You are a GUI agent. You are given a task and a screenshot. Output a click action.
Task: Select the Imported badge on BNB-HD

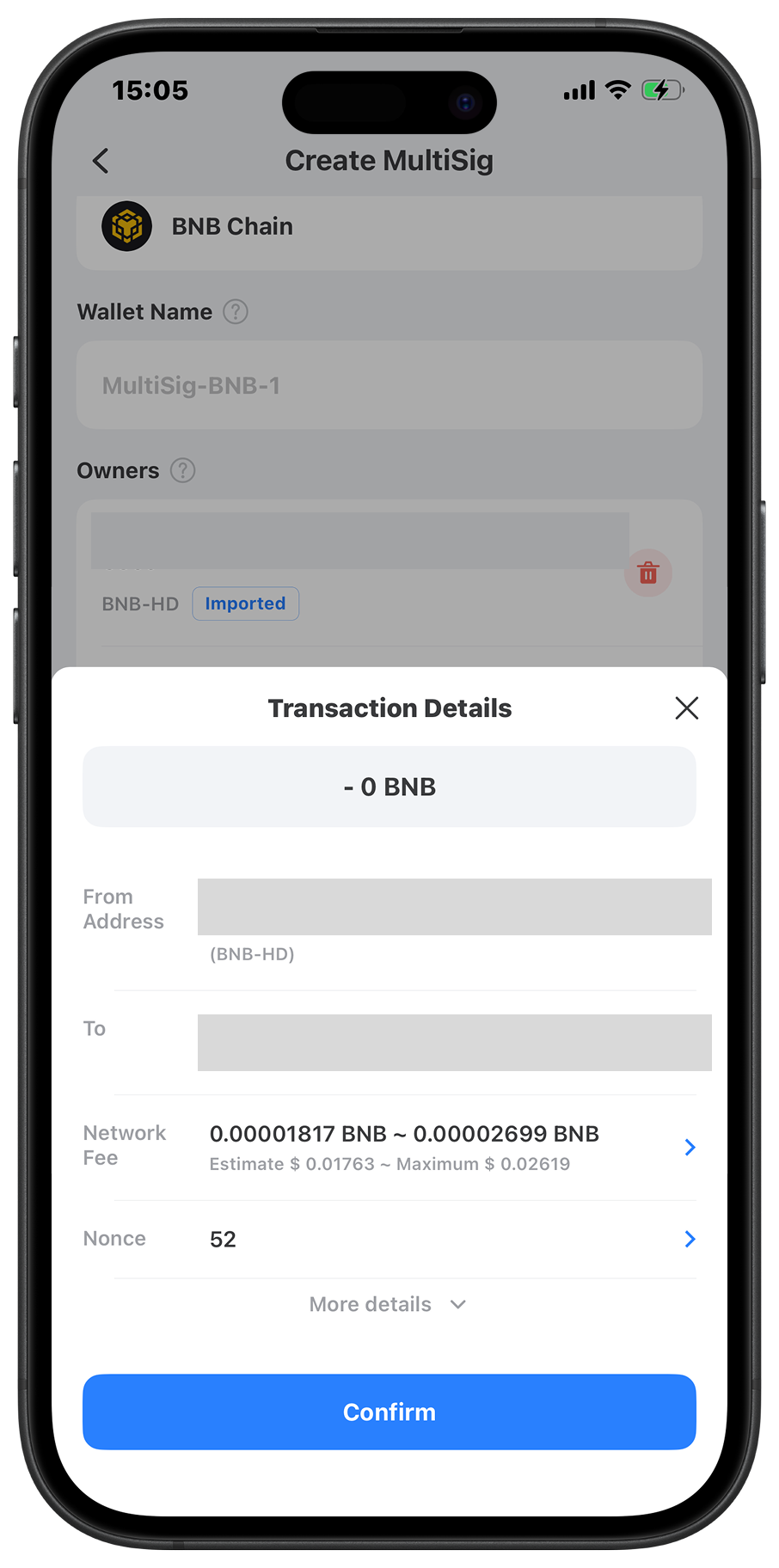click(245, 603)
